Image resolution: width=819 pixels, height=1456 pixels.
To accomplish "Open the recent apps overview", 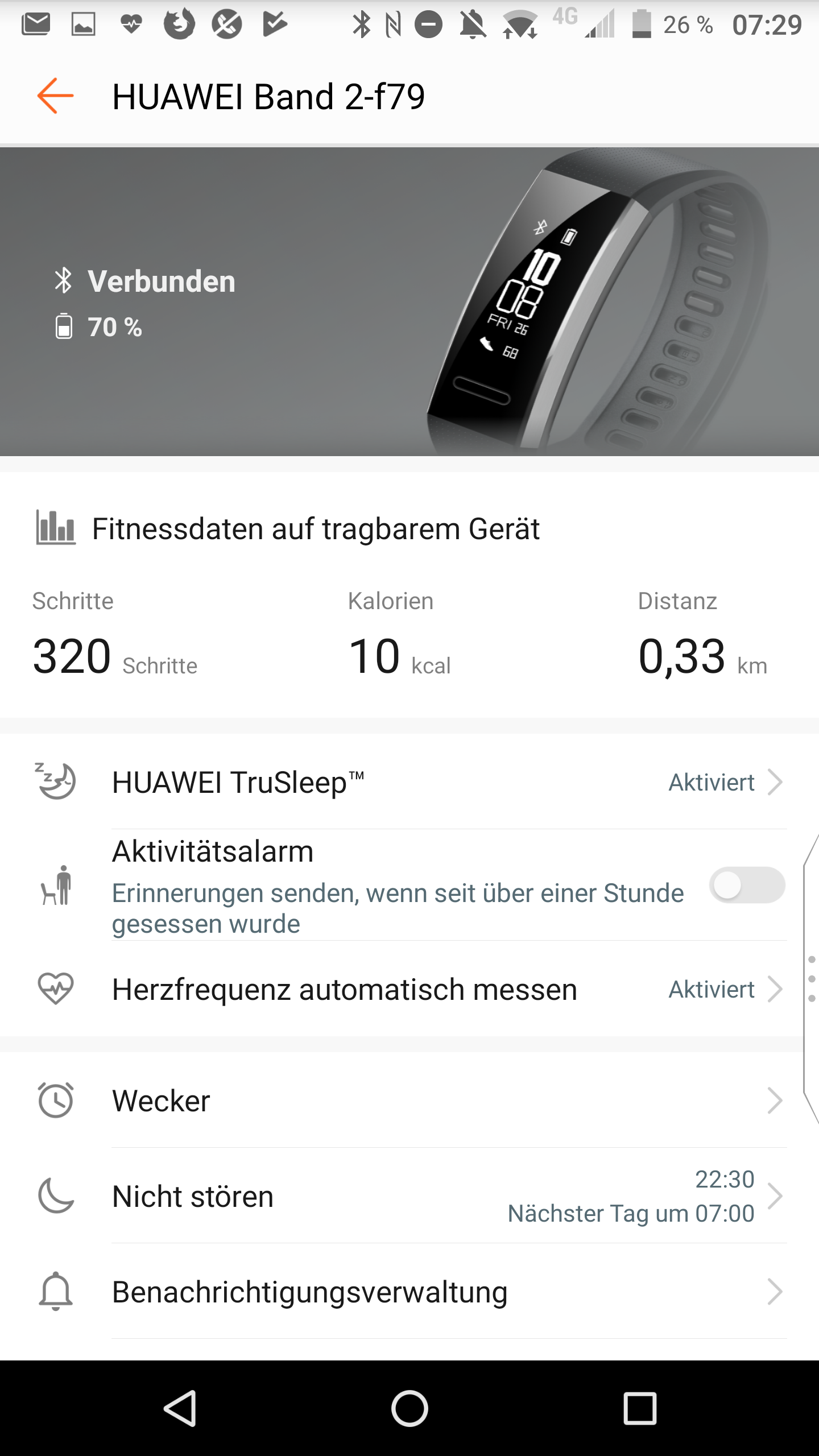I will (640, 1408).
